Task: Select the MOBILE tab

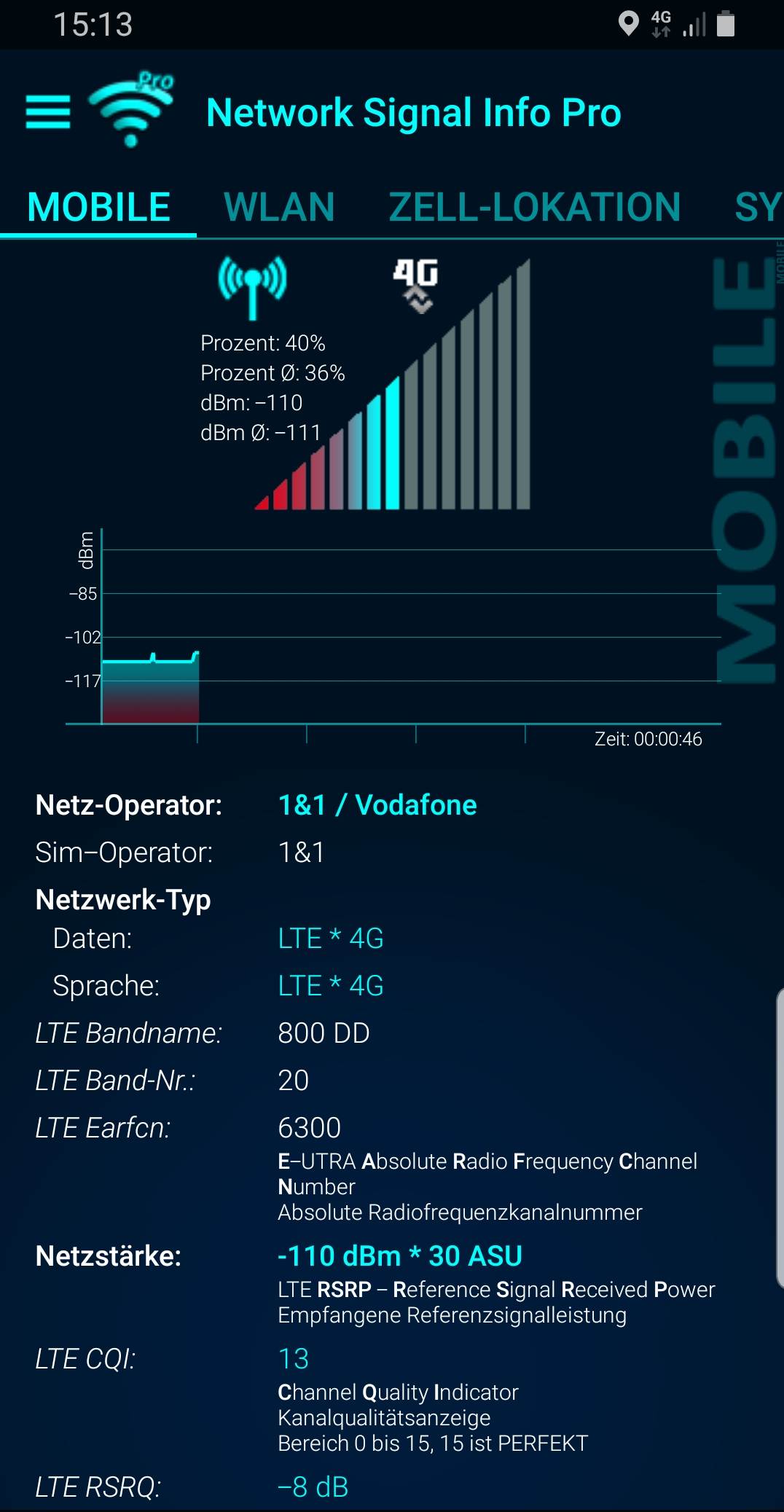Action: tap(98, 207)
